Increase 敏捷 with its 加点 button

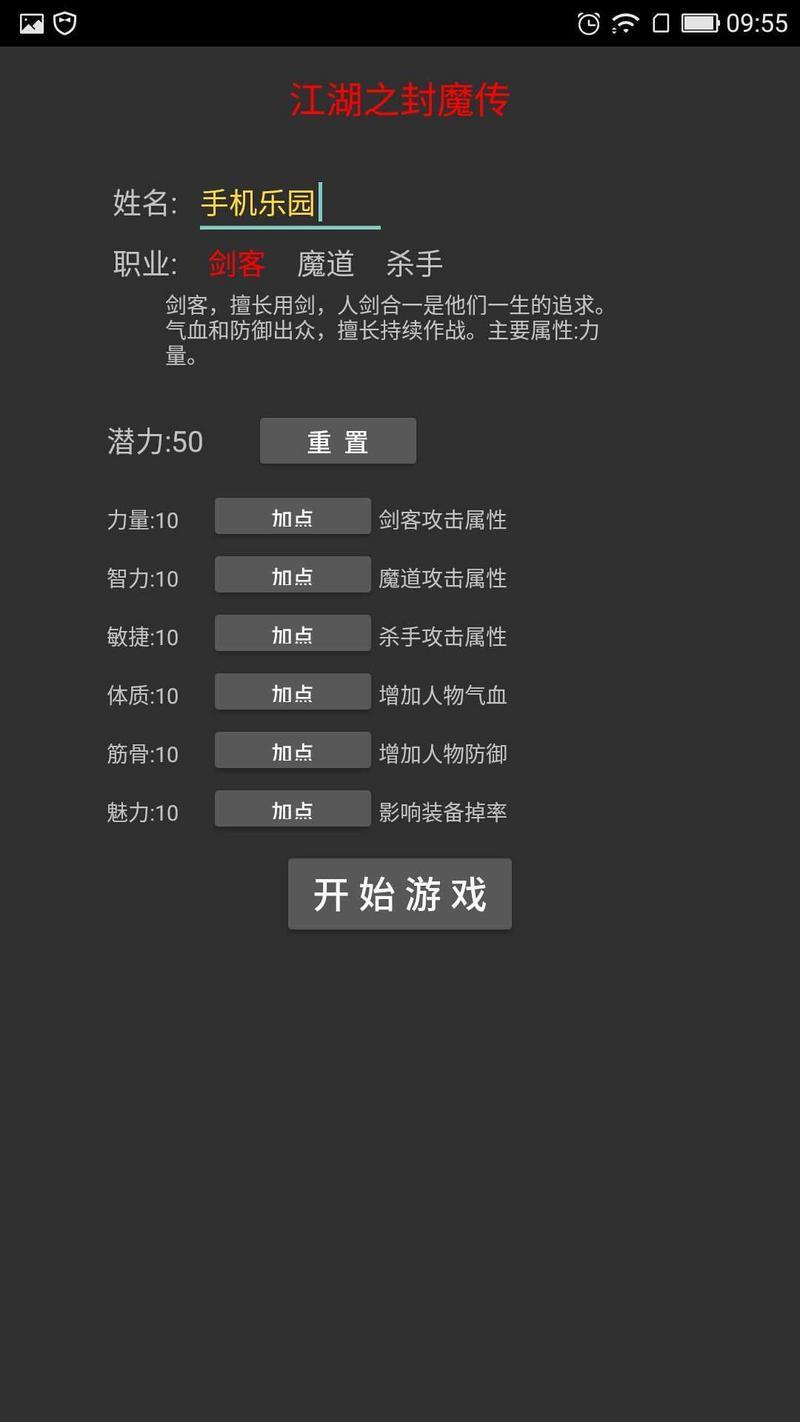[293, 634]
